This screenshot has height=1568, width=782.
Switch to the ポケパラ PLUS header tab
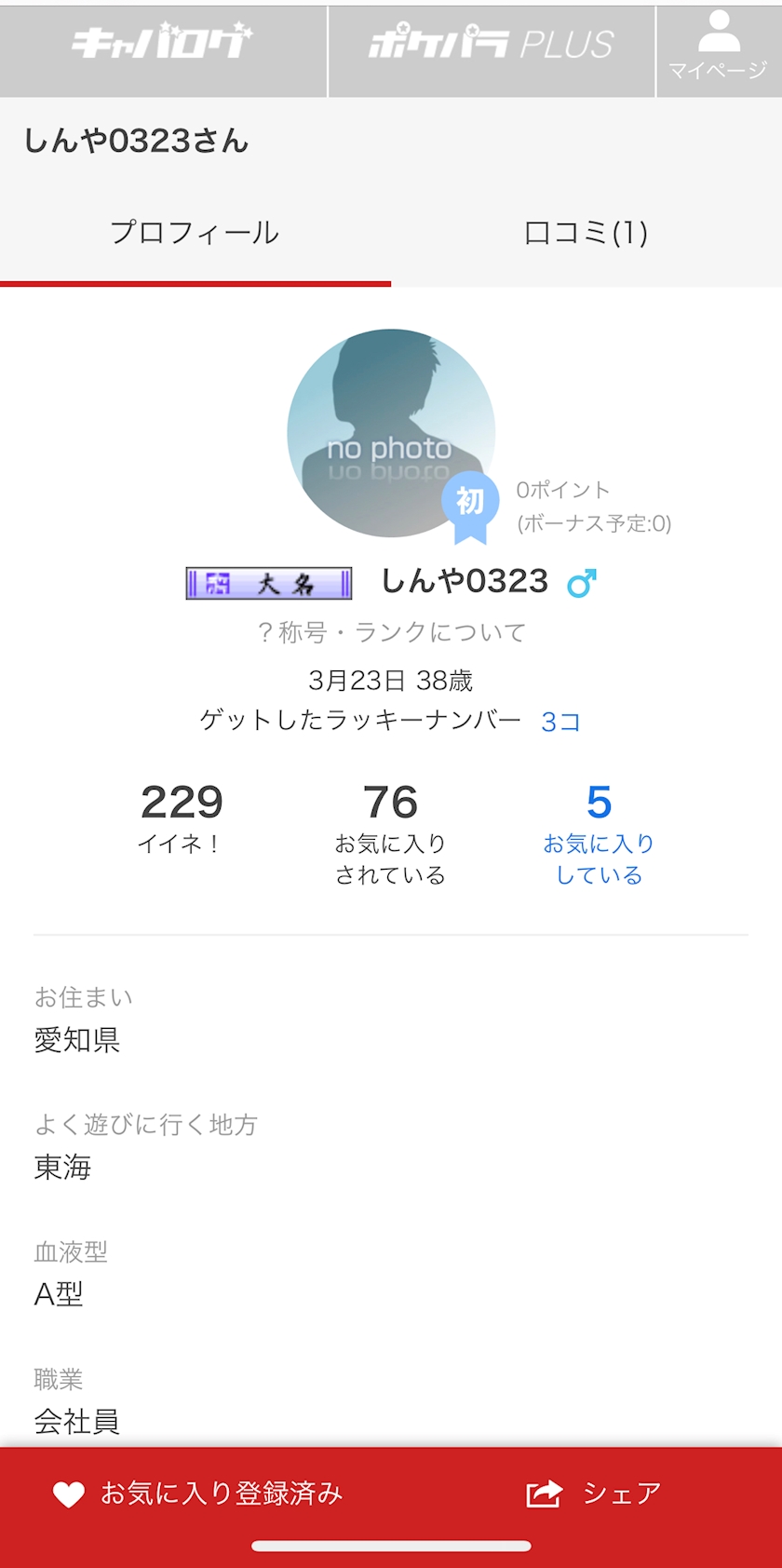click(x=492, y=48)
